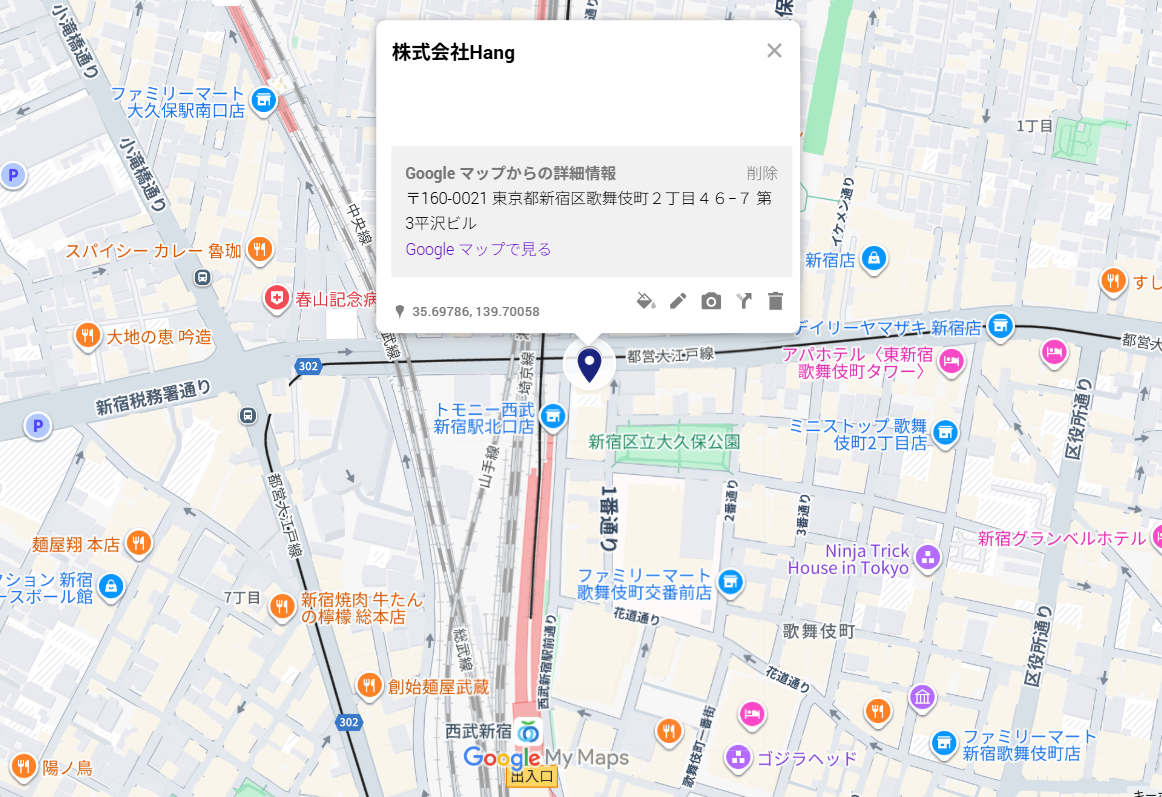Edit the place with the pencil icon
1162x797 pixels.
point(678,301)
